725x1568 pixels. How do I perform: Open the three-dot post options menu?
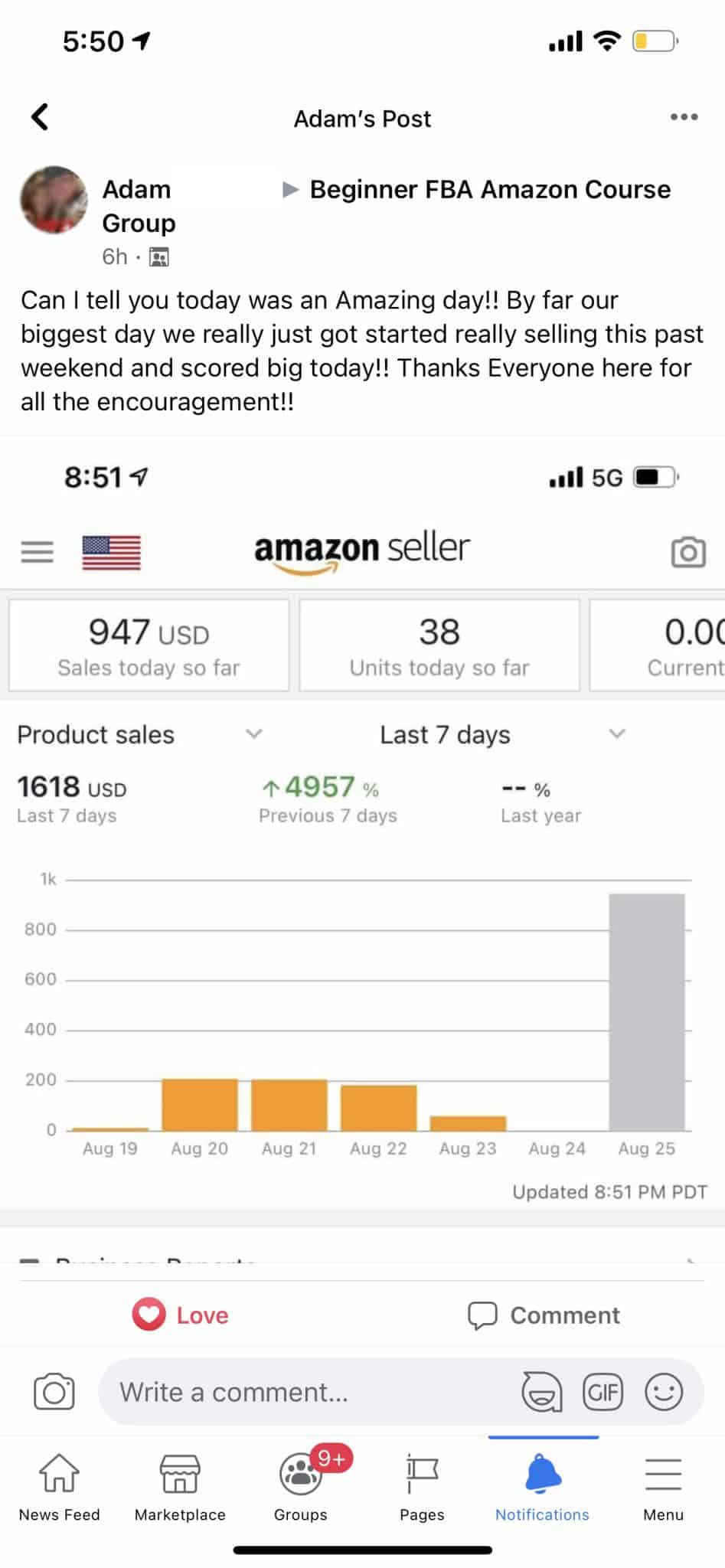click(x=682, y=116)
